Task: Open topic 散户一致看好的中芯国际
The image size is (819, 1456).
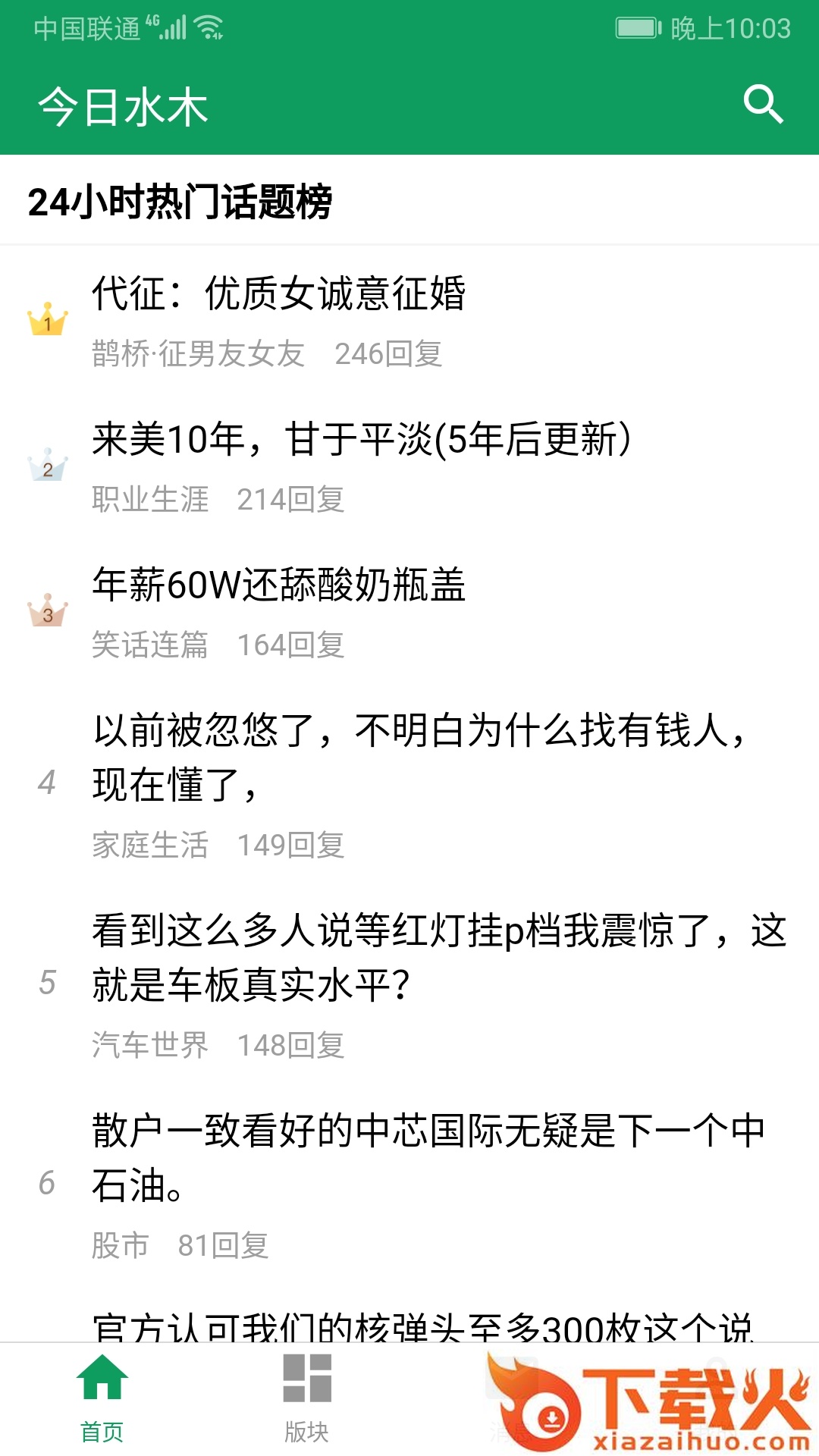Action: coord(409,1186)
